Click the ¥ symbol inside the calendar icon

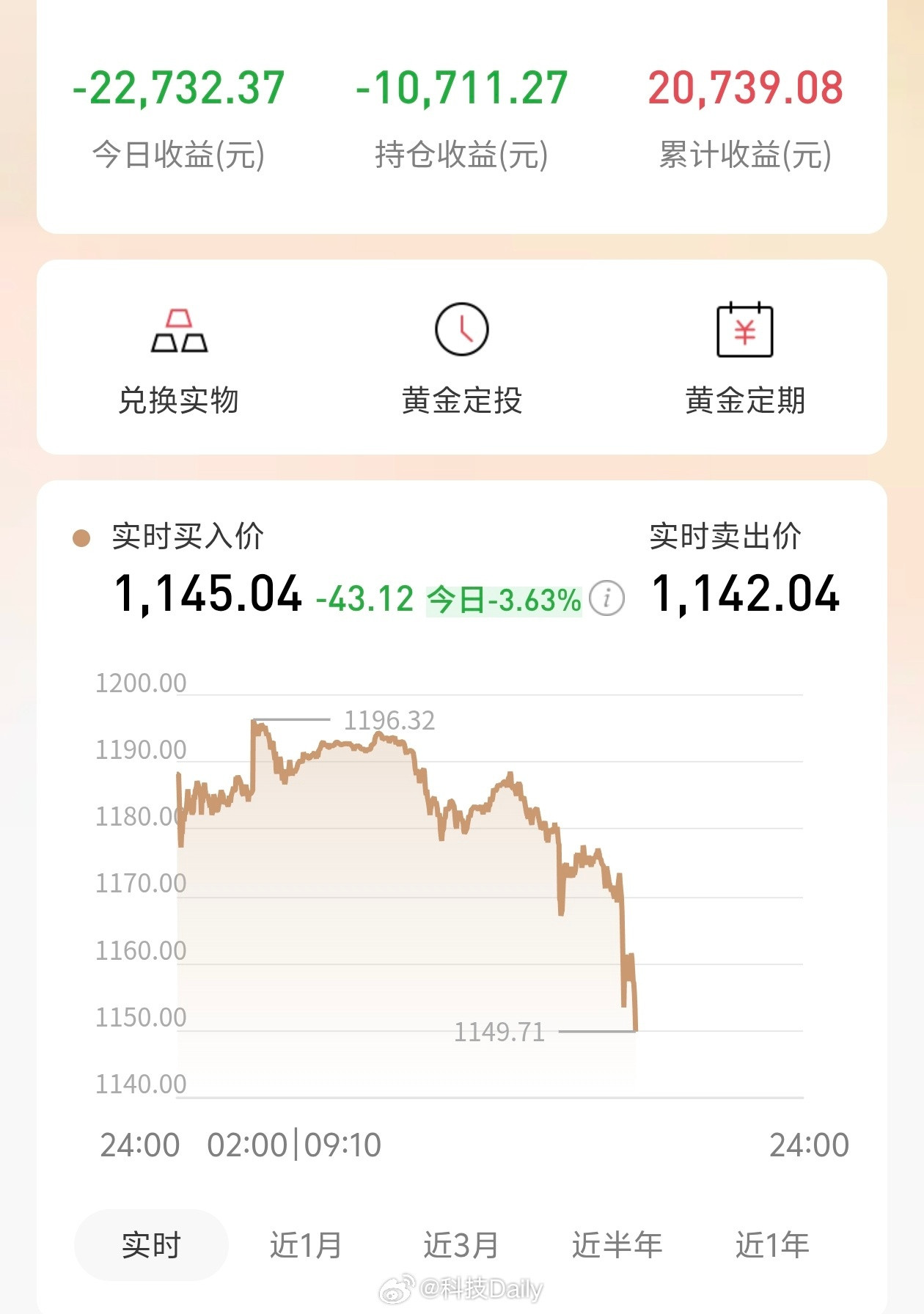tap(745, 334)
